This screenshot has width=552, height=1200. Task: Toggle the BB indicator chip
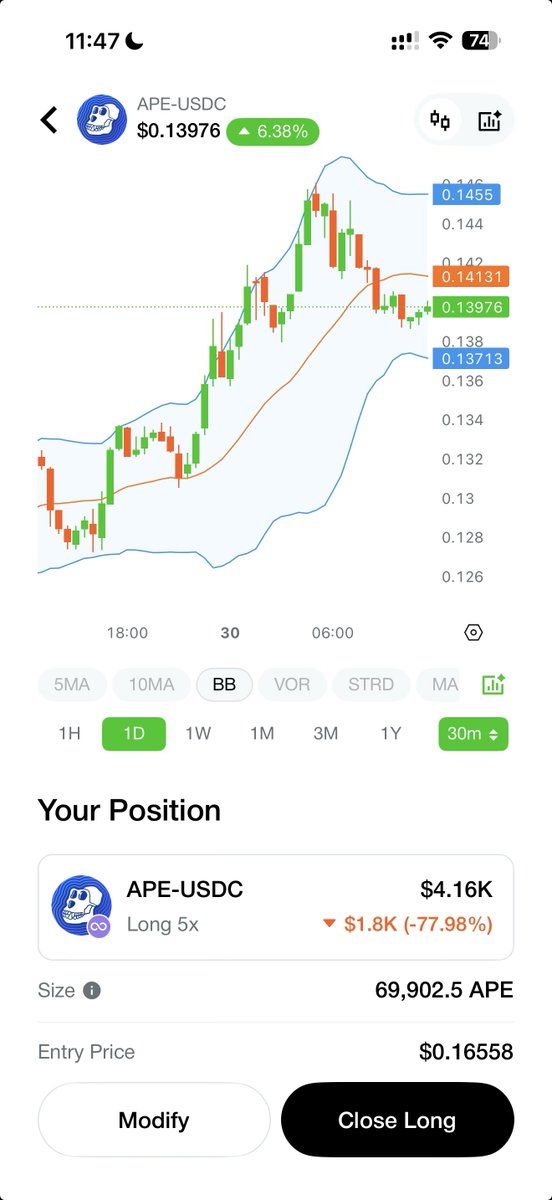point(224,685)
